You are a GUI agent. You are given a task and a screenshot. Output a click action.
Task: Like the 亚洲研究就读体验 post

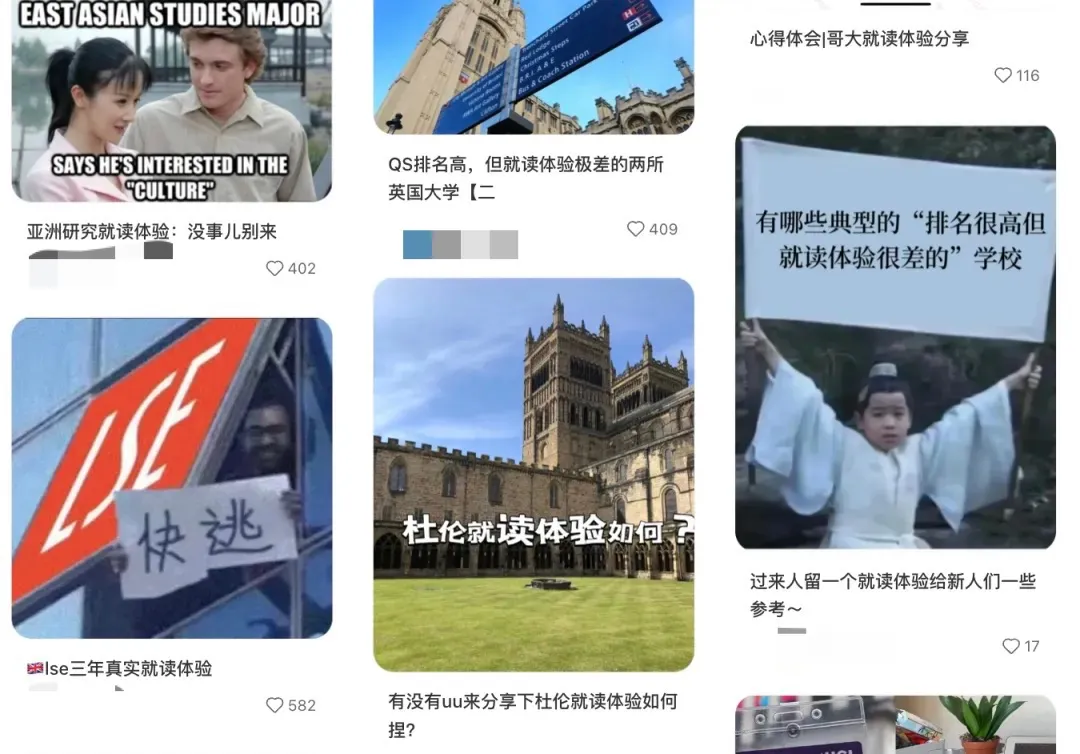pyautogui.click(x=275, y=268)
